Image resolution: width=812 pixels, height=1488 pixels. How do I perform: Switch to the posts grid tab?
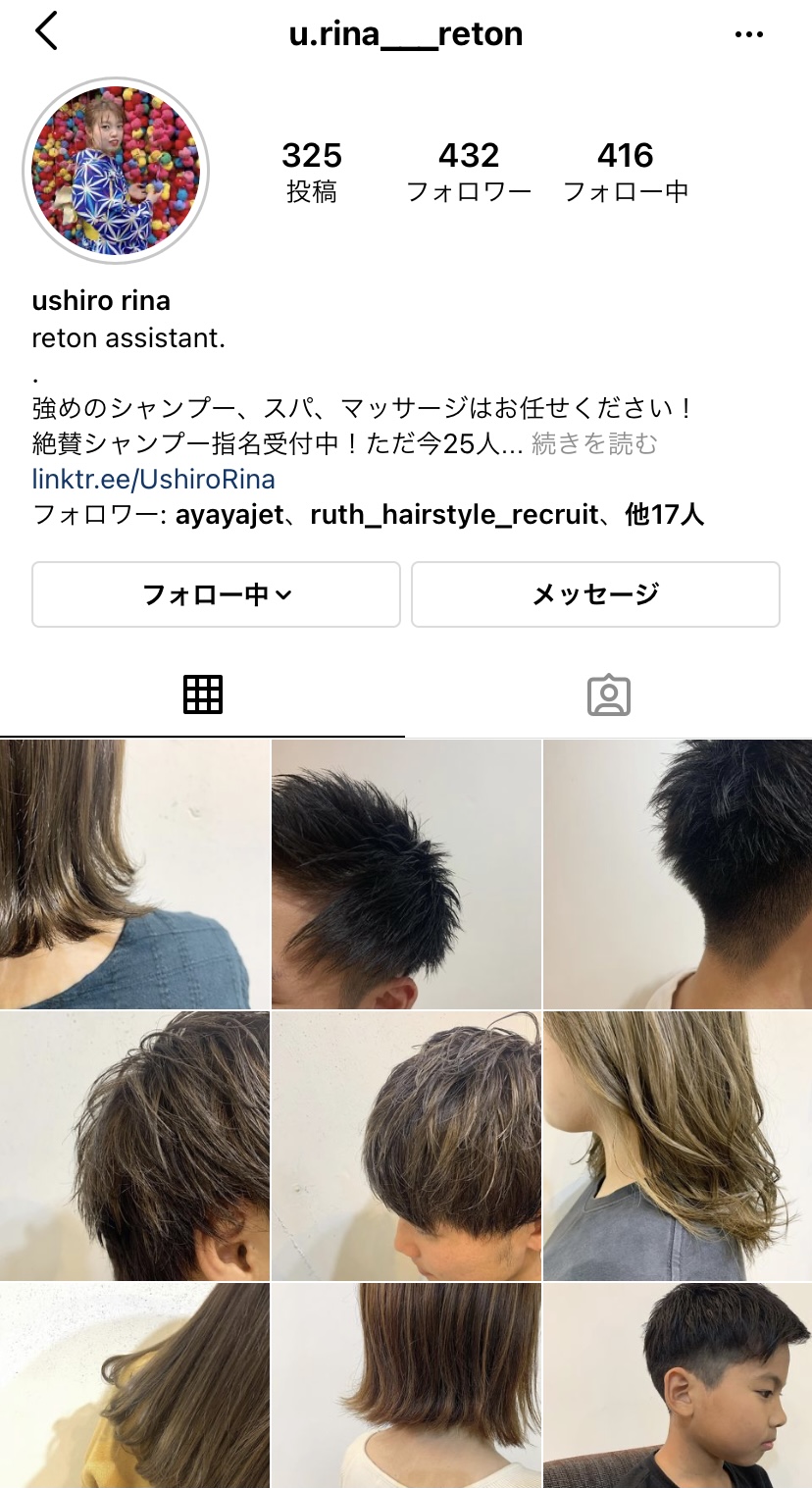[x=203, y=694]
